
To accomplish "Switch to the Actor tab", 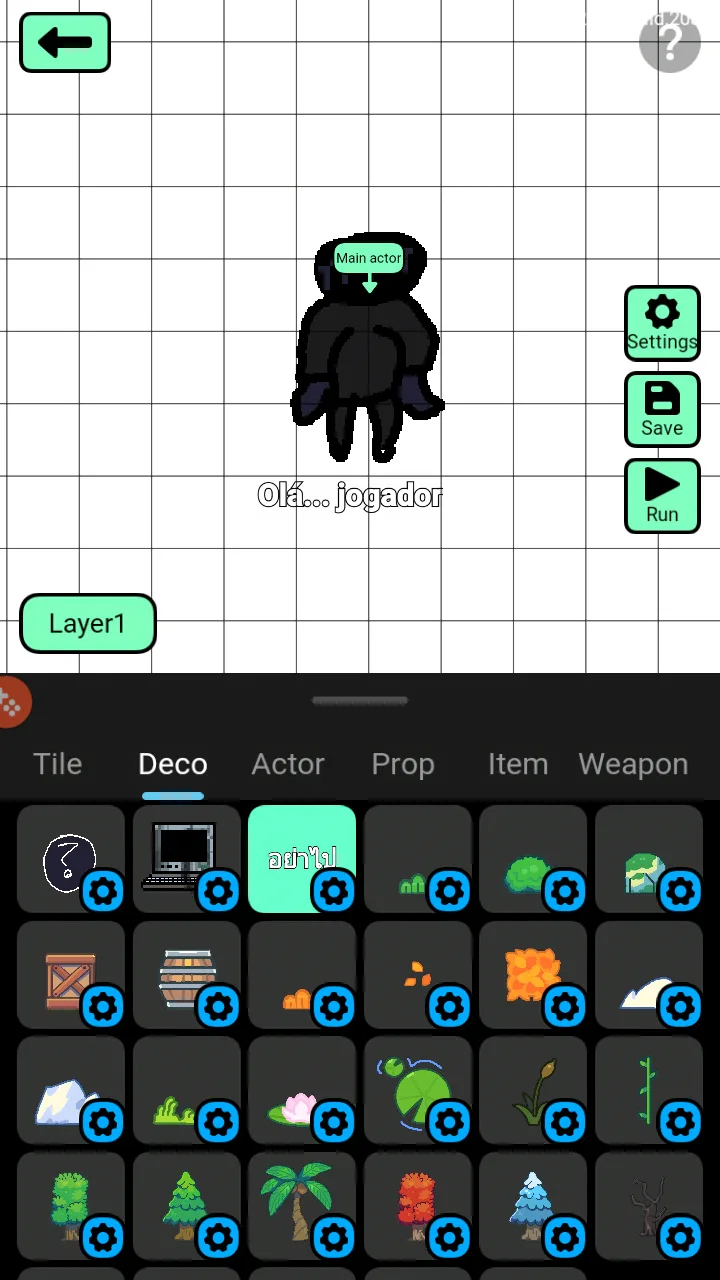I will tap(288, 764).
